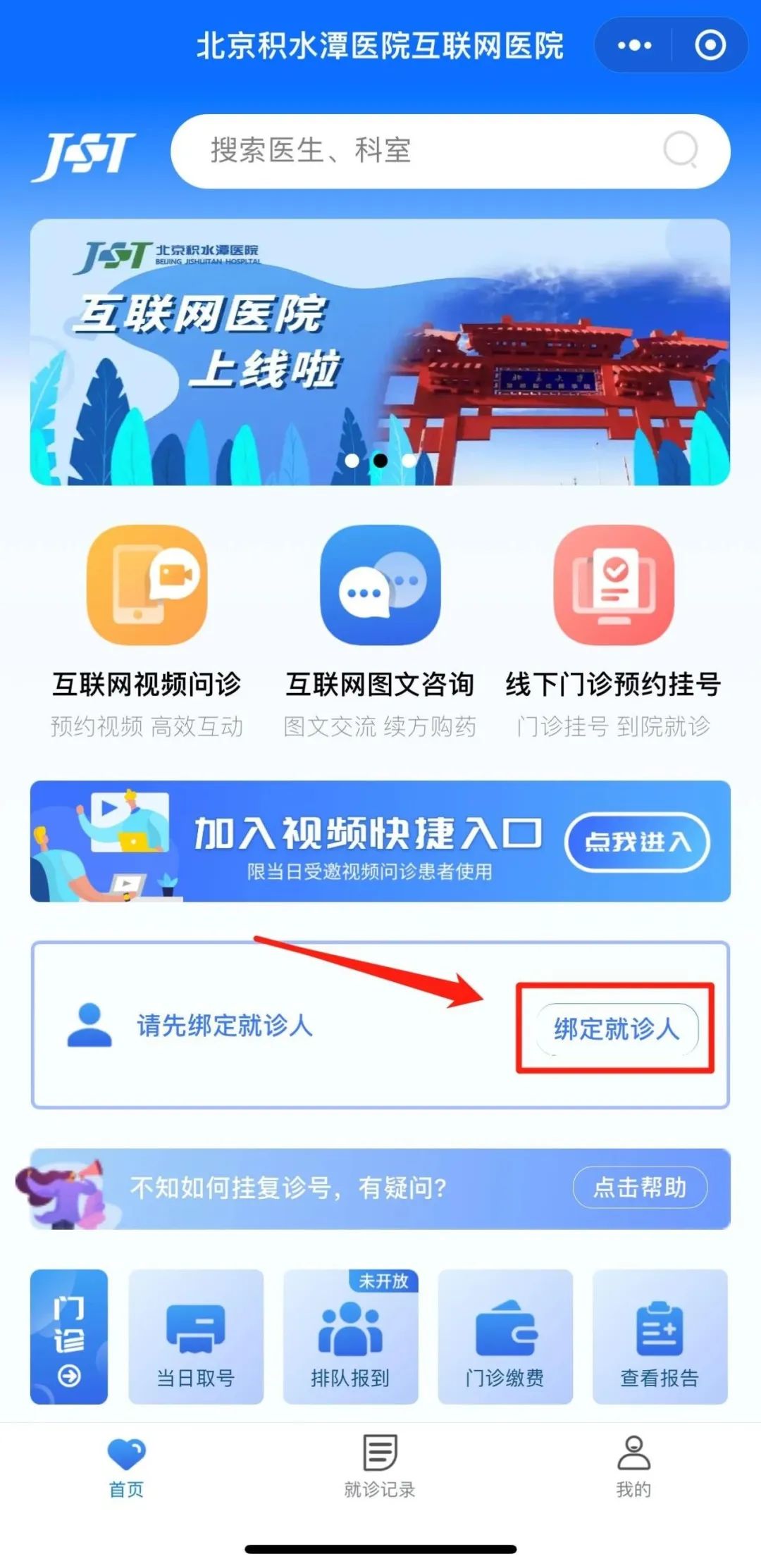Close the mini program via circle icon
This screenshot has width=761, height=1568.
(710, 46)
